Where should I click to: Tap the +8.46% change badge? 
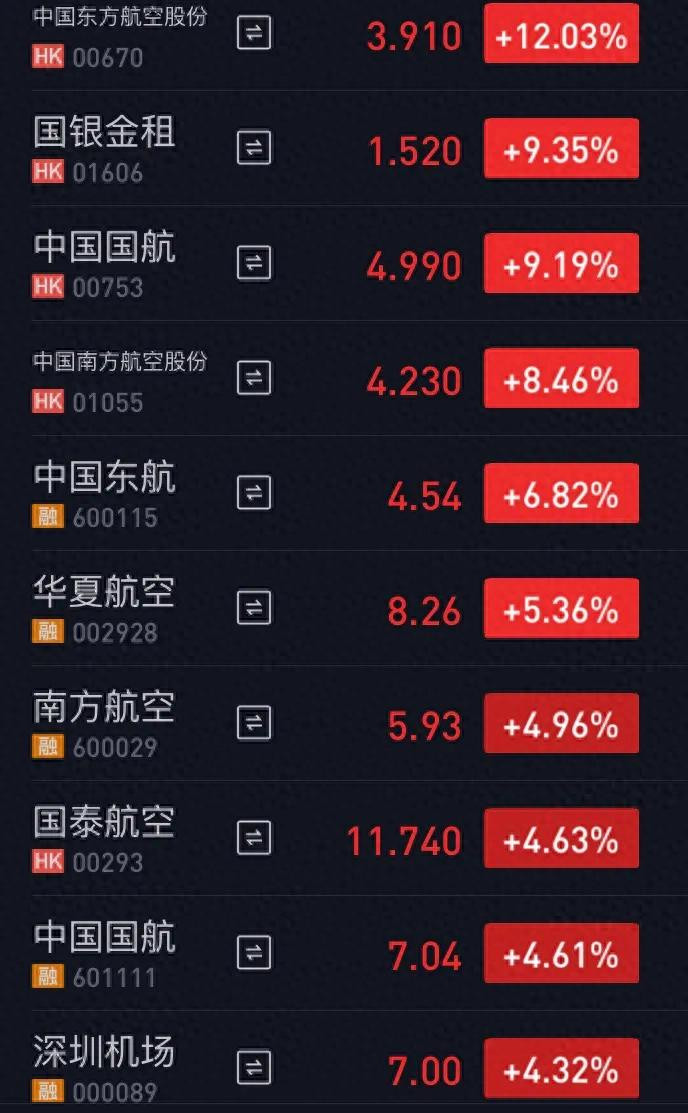[561, 379]
